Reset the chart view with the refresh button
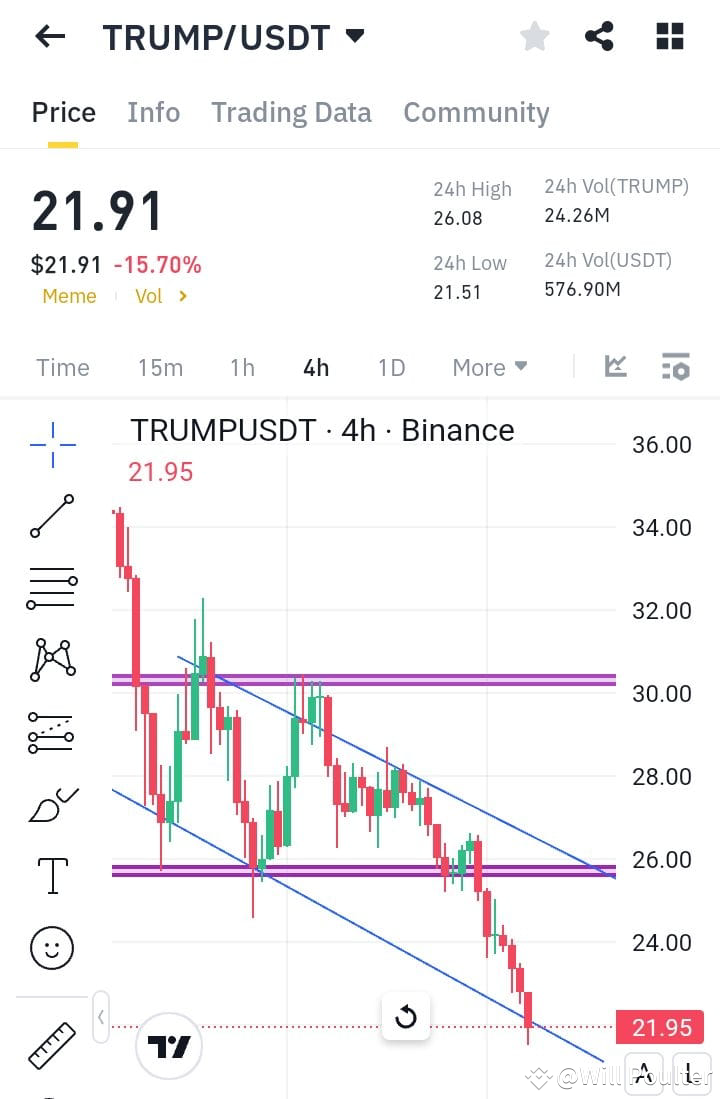 click(x=406, y=1017)
